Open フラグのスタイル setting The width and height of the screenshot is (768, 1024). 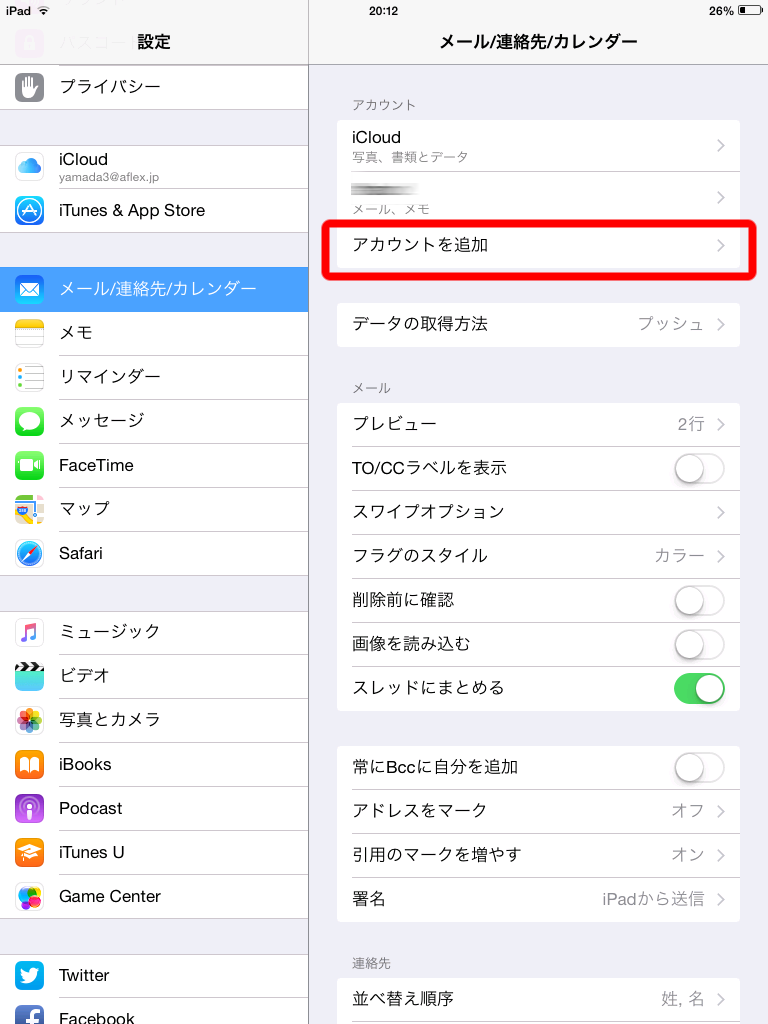(x=538, y=556)
